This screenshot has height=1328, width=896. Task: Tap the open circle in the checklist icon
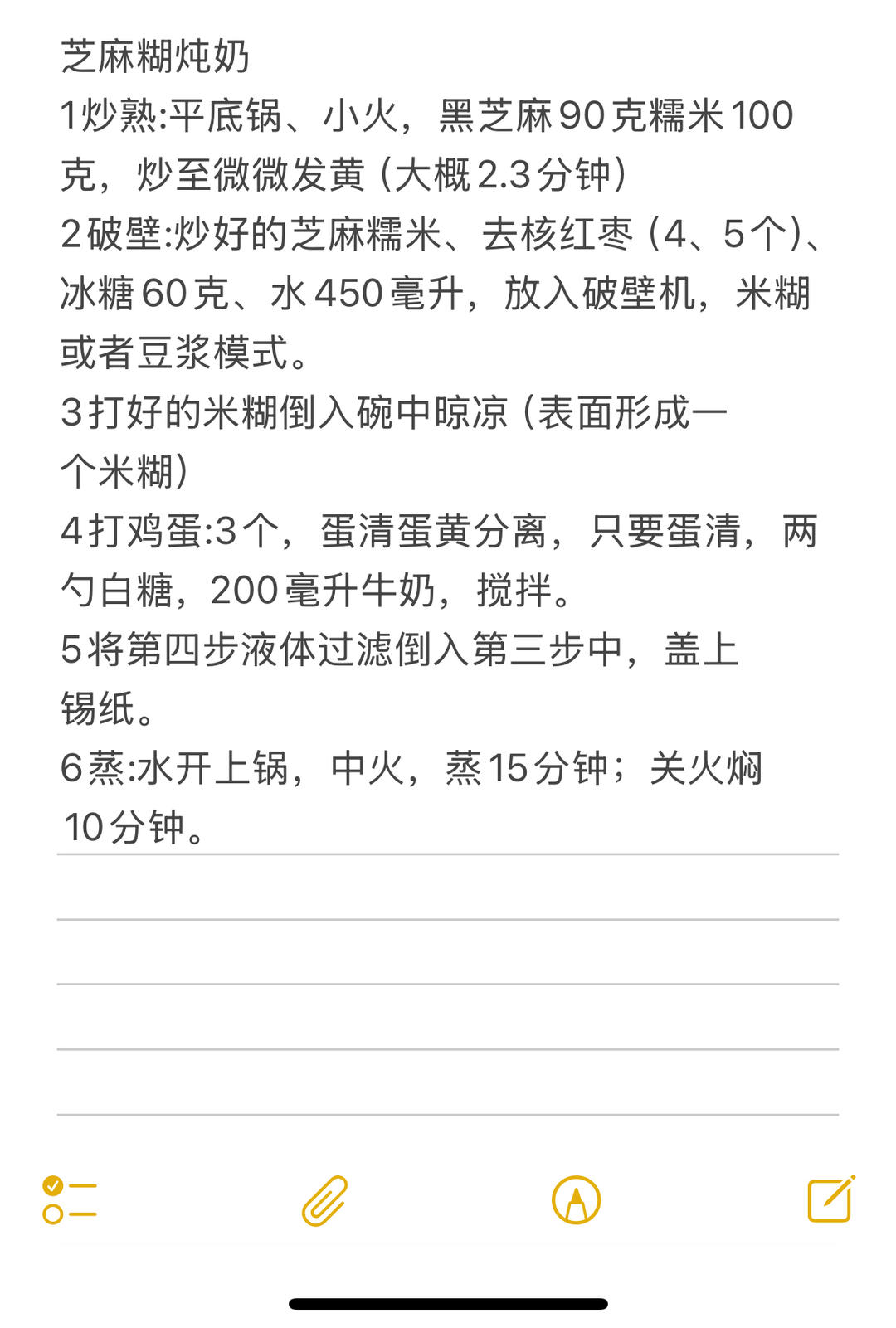click(55, 1216)
